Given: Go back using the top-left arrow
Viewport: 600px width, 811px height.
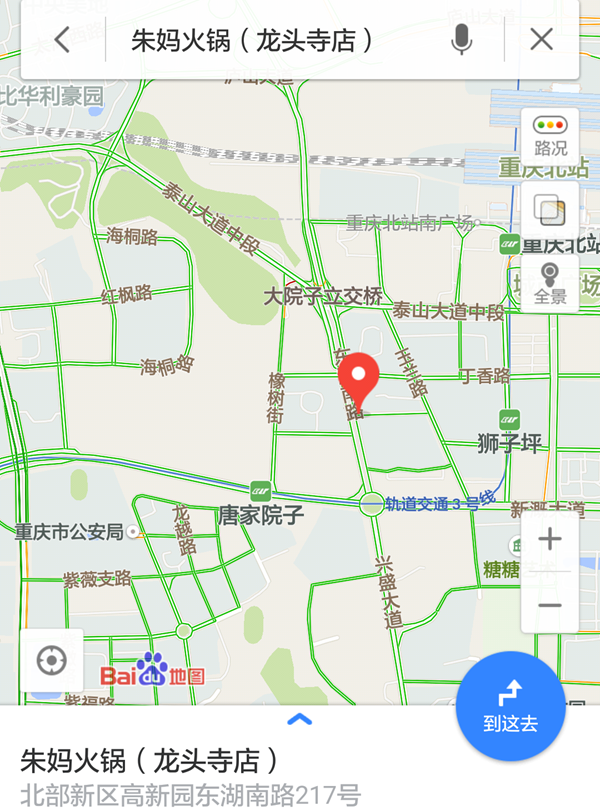Looking at the screenshot, I should (62, 40).
